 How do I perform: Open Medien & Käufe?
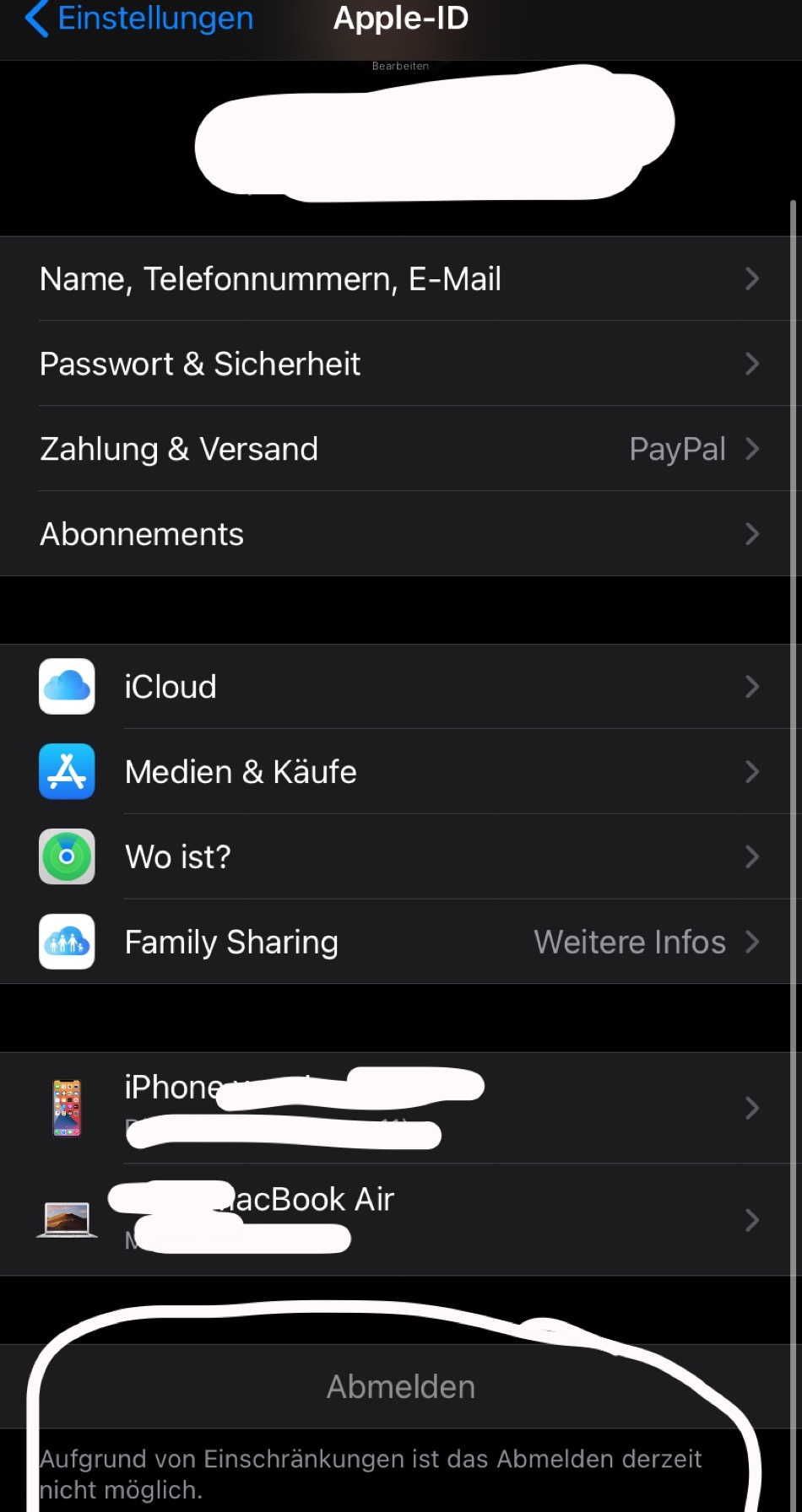400,772
